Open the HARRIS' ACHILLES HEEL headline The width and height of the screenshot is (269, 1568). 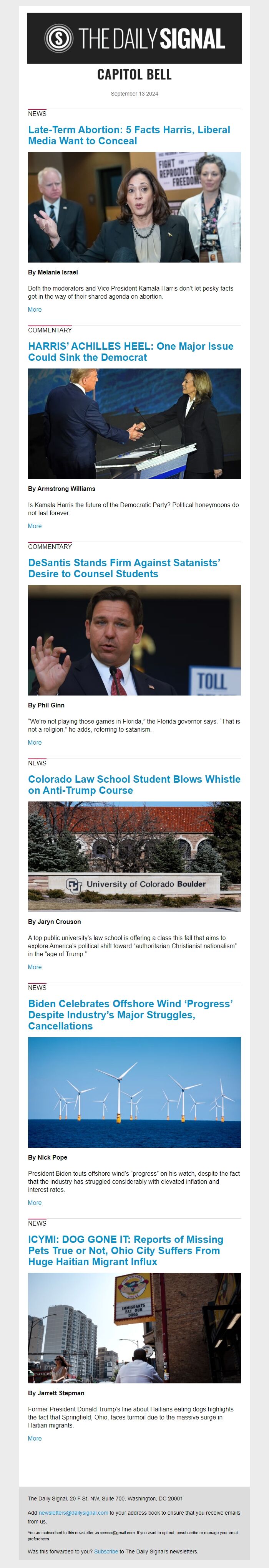click(131, 351)
